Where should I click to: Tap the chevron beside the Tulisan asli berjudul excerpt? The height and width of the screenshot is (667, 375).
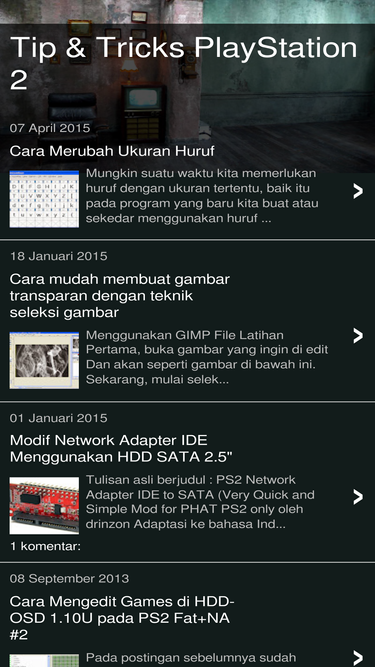358,496
